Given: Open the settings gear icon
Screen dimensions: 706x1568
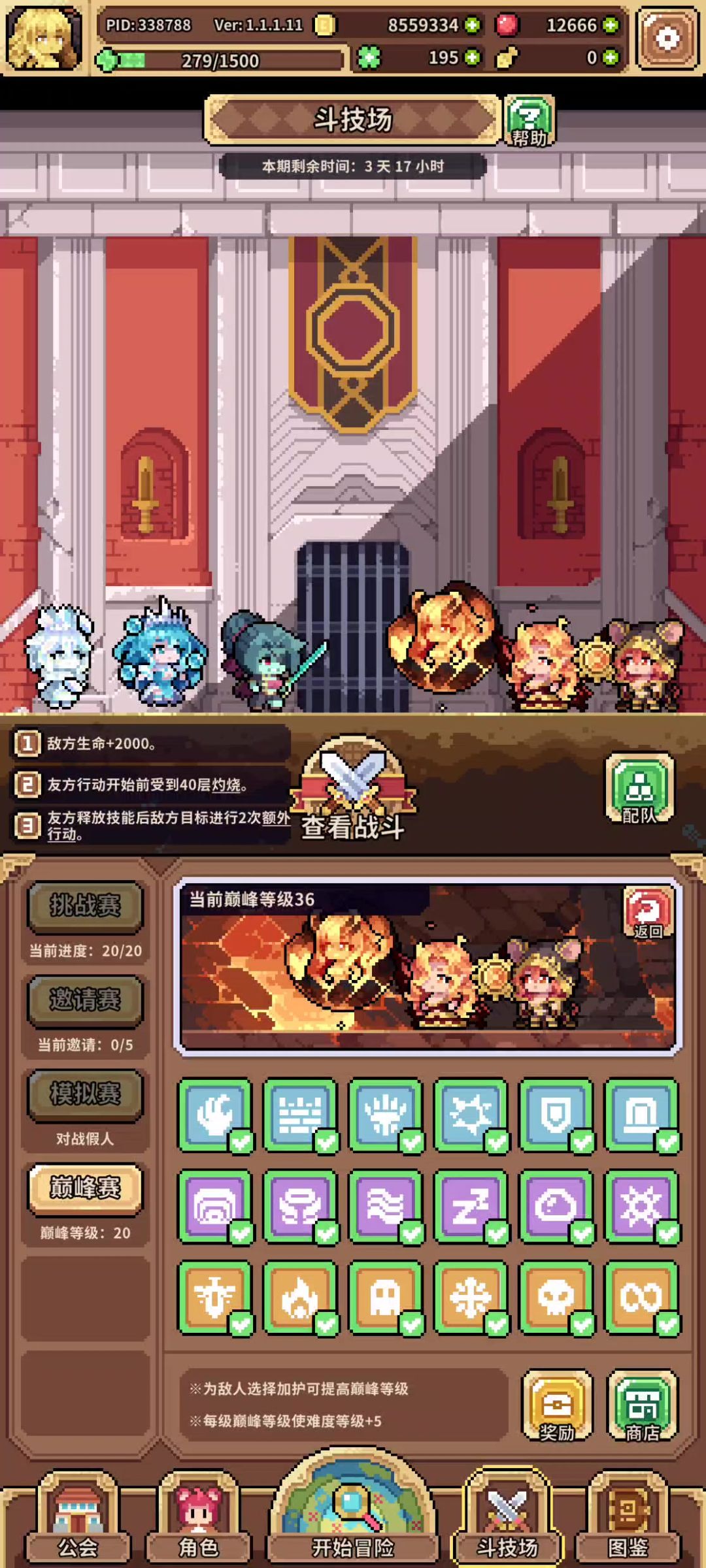Looking at the screenshot, I should click(667, 39).
